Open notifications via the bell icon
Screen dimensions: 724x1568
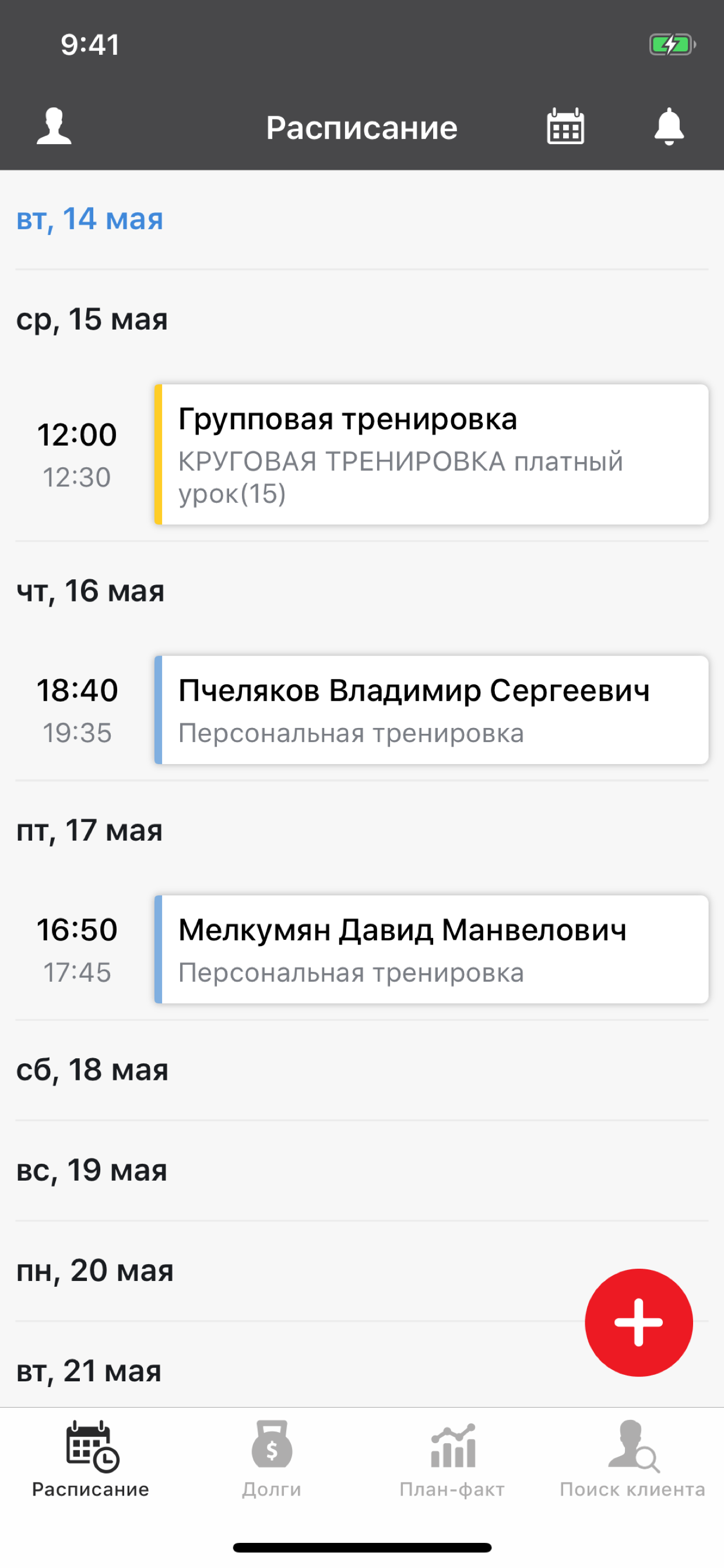click(x=669, y=127)
